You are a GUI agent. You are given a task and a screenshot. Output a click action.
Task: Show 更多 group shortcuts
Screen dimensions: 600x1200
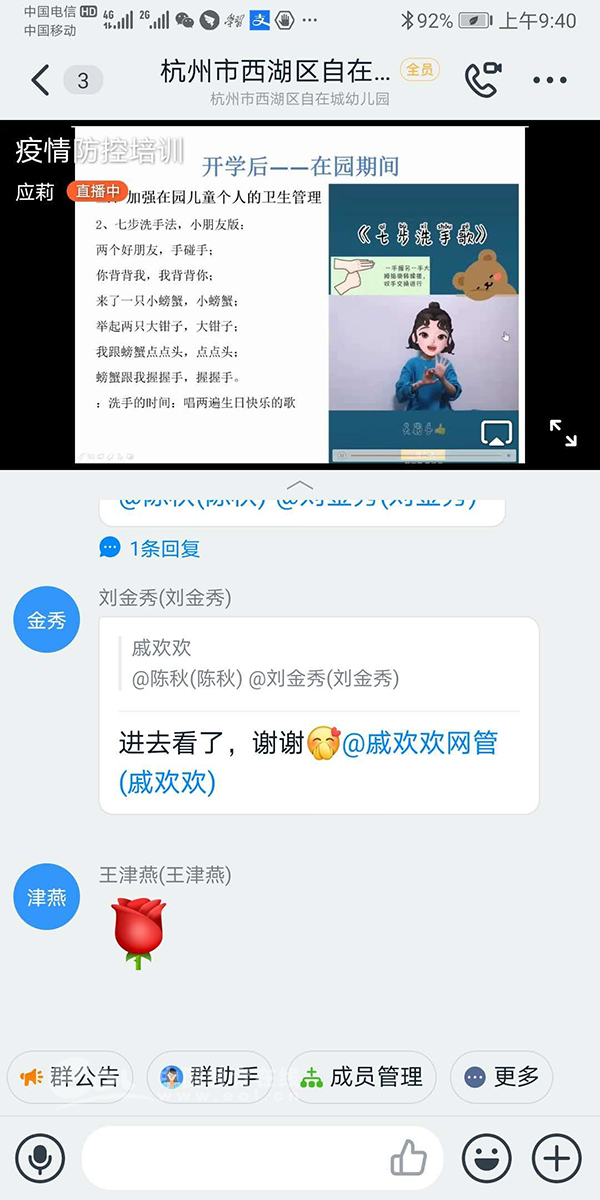[x=502, y=1077]
